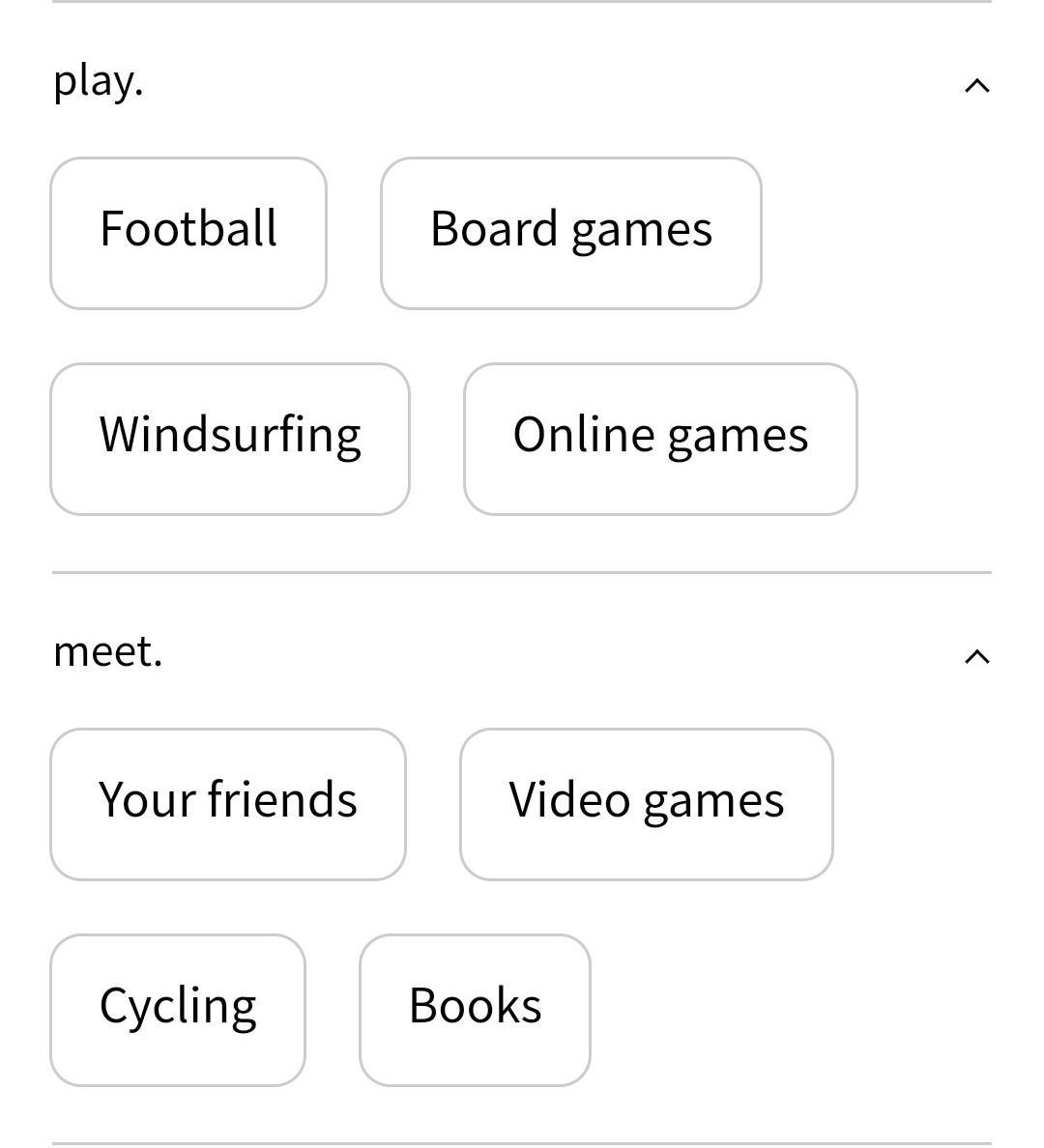The image size is (1044, 1148).
Task: Tap the Your friends chip
Action: [x=228, y=804]
